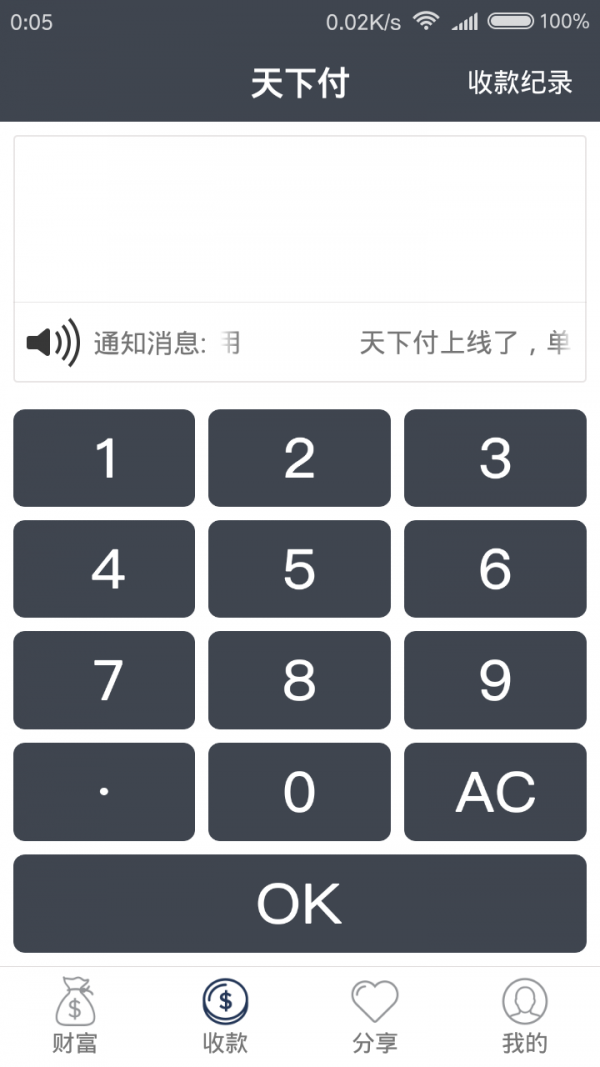This screenshot has width=600, height=1067.
Task: Tap the digit 1 key
Action: (x=104, y=458)
